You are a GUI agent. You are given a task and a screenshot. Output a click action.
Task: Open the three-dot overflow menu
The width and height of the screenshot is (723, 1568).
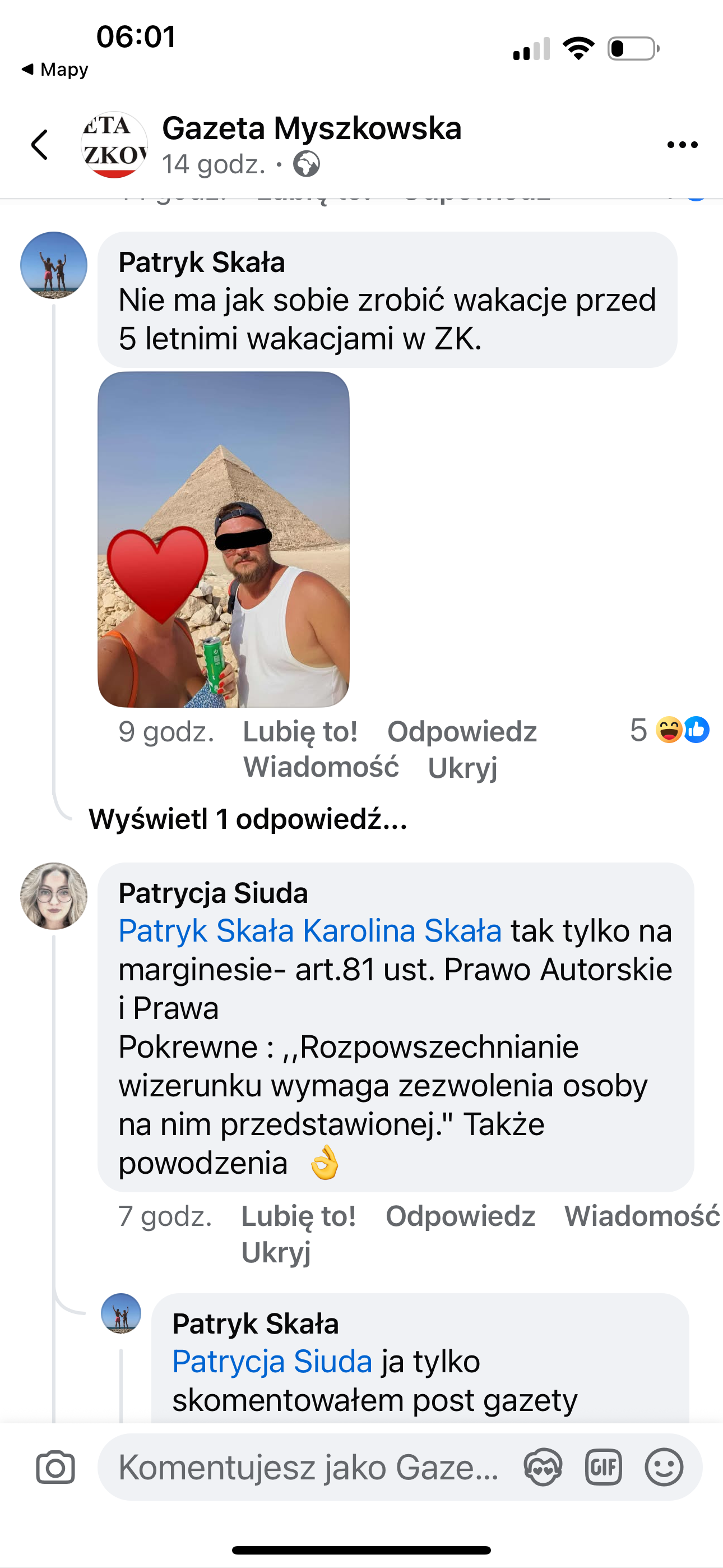[x=682, y=145]
